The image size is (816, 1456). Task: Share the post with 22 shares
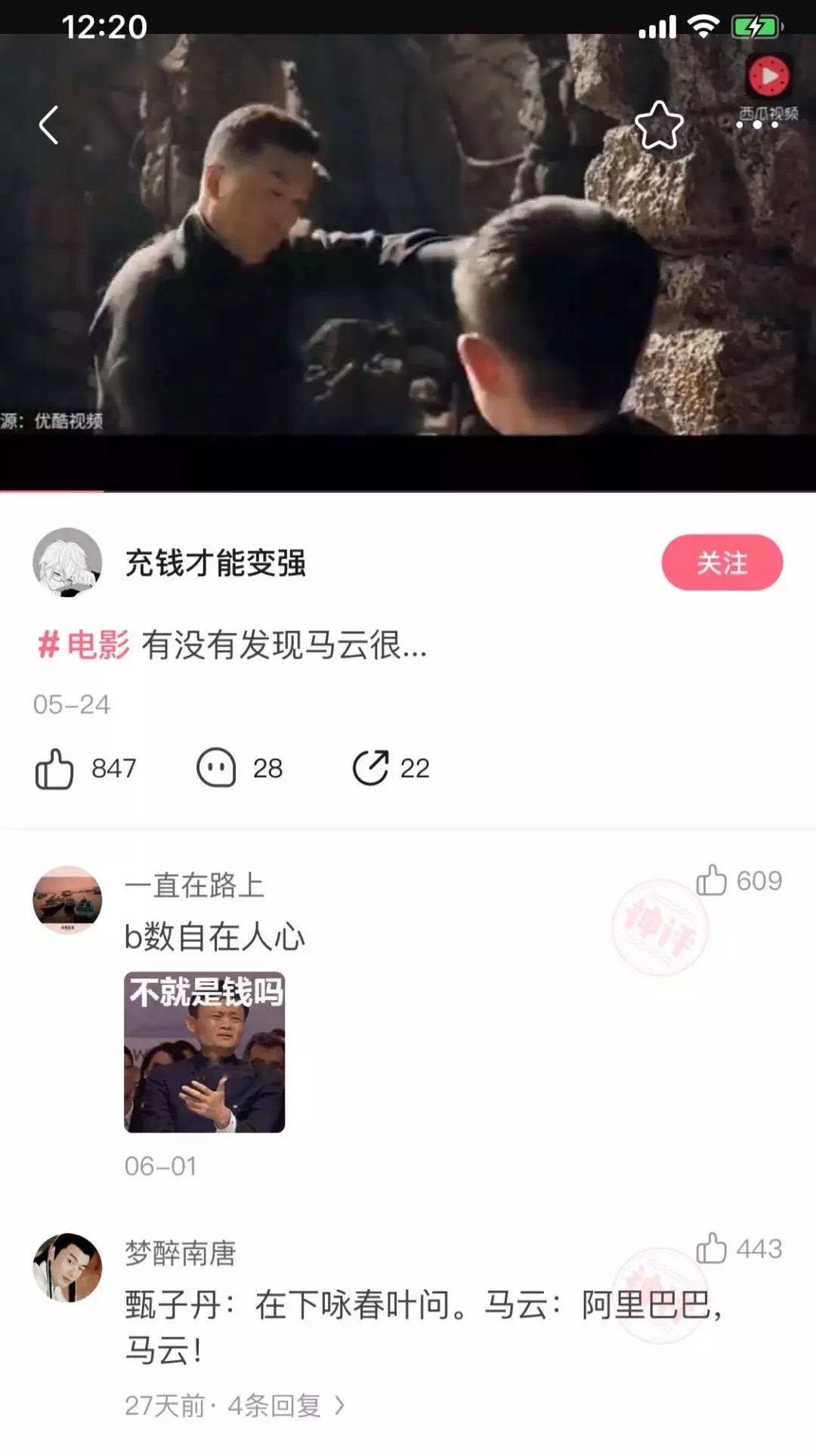[x=371, y=769]
